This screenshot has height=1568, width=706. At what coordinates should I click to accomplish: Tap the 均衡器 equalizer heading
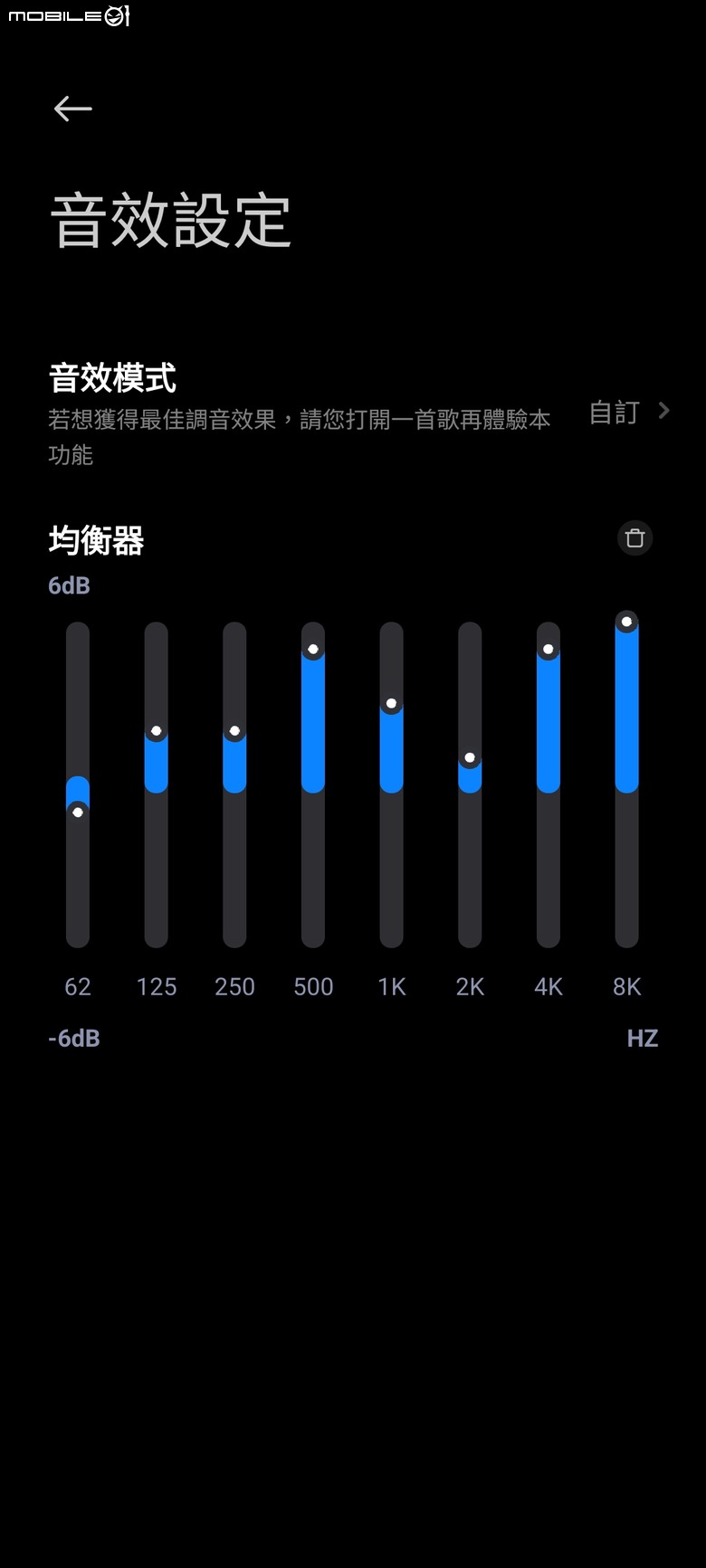96,540
